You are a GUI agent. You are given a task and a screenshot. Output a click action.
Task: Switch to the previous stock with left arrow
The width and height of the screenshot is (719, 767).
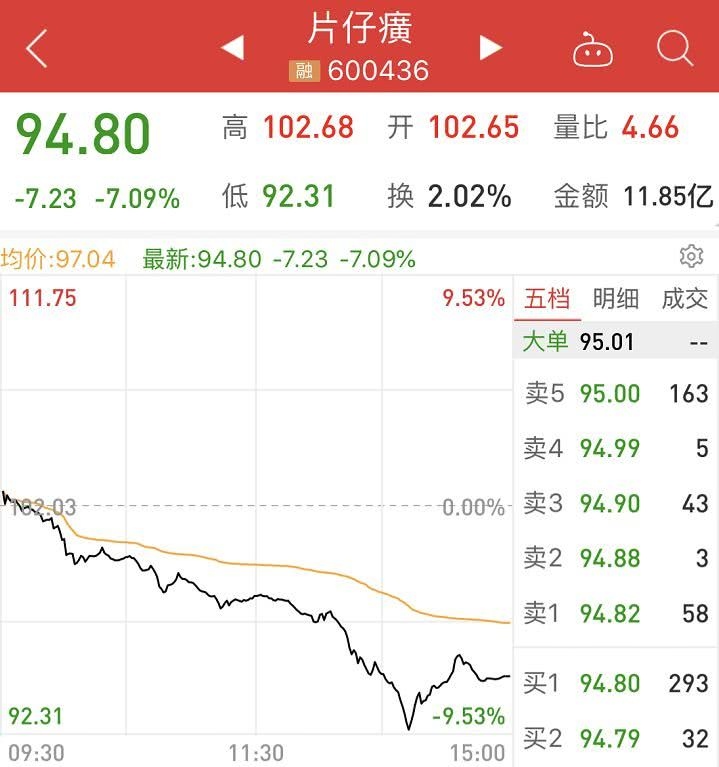pyautogui.click(x=232, y=47)
